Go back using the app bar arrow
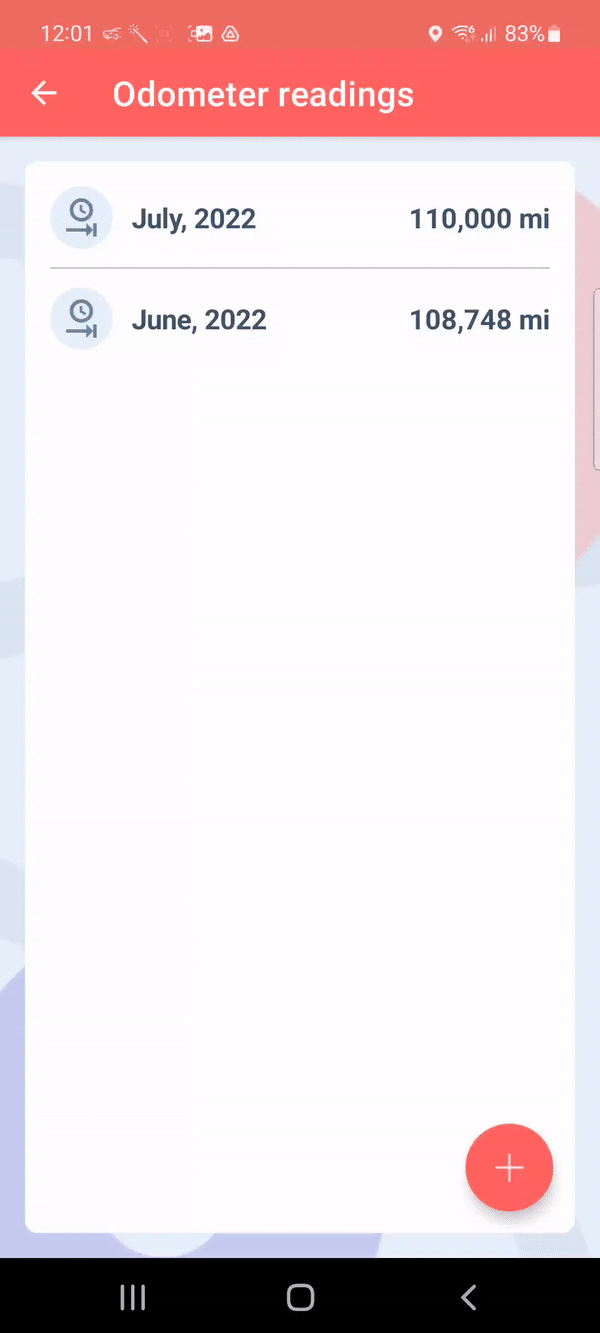Screen dimensions: 600x1333 [44, 94]
